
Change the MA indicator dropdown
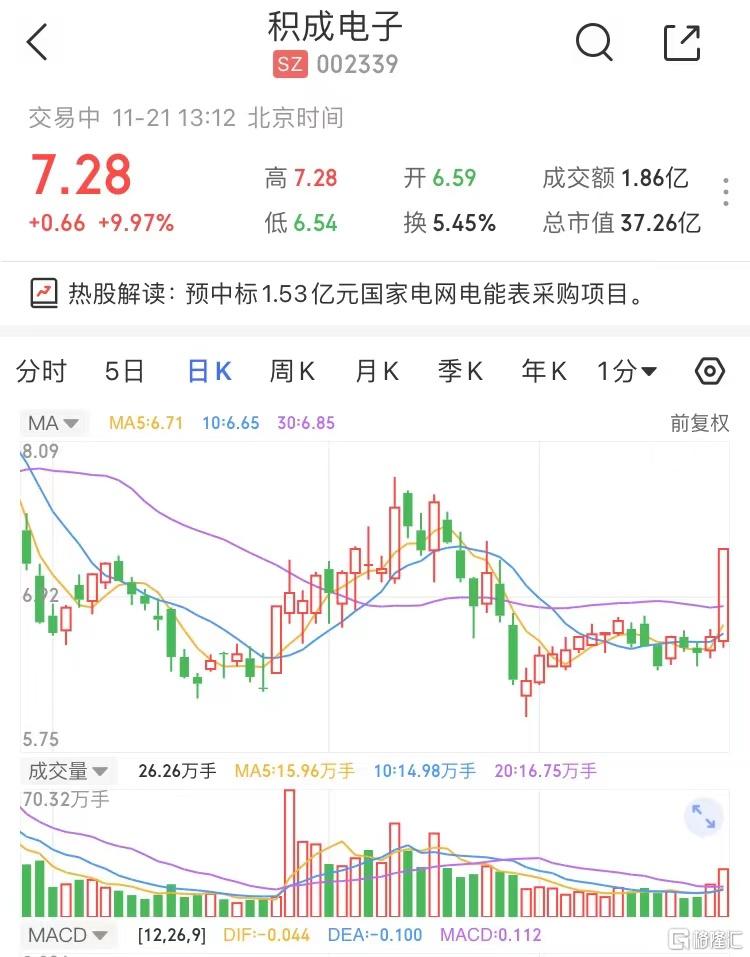point(54,423)
